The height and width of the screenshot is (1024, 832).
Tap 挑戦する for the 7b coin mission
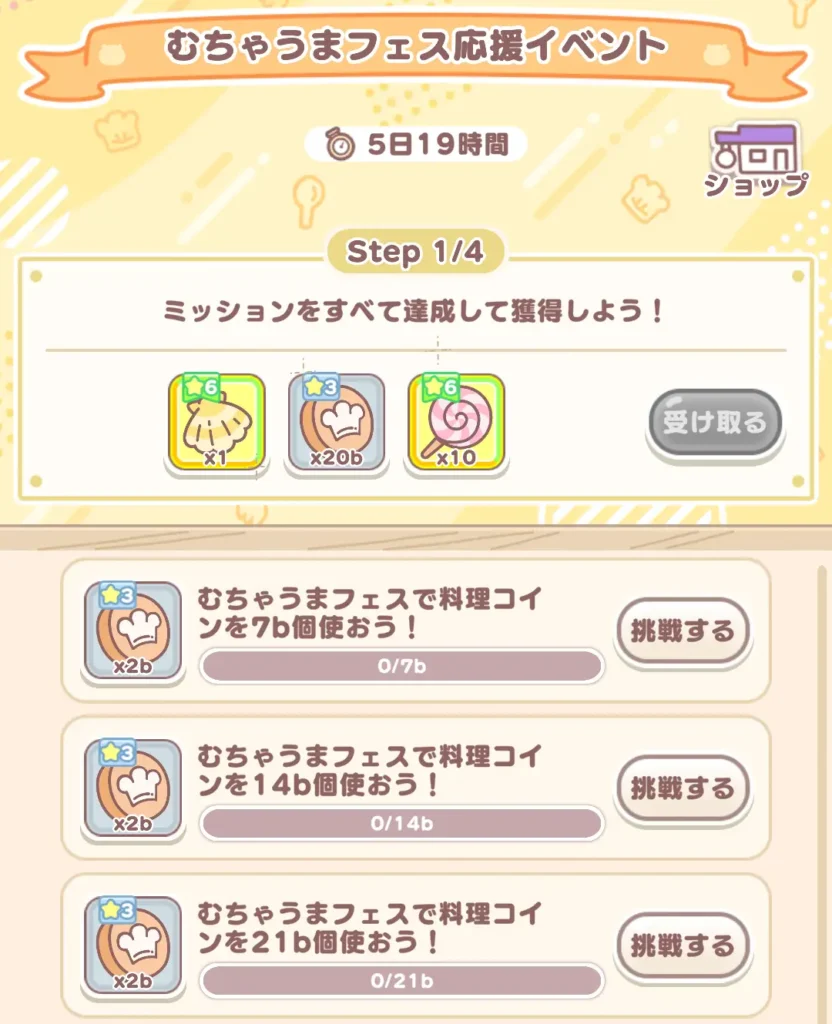[682, 631]
